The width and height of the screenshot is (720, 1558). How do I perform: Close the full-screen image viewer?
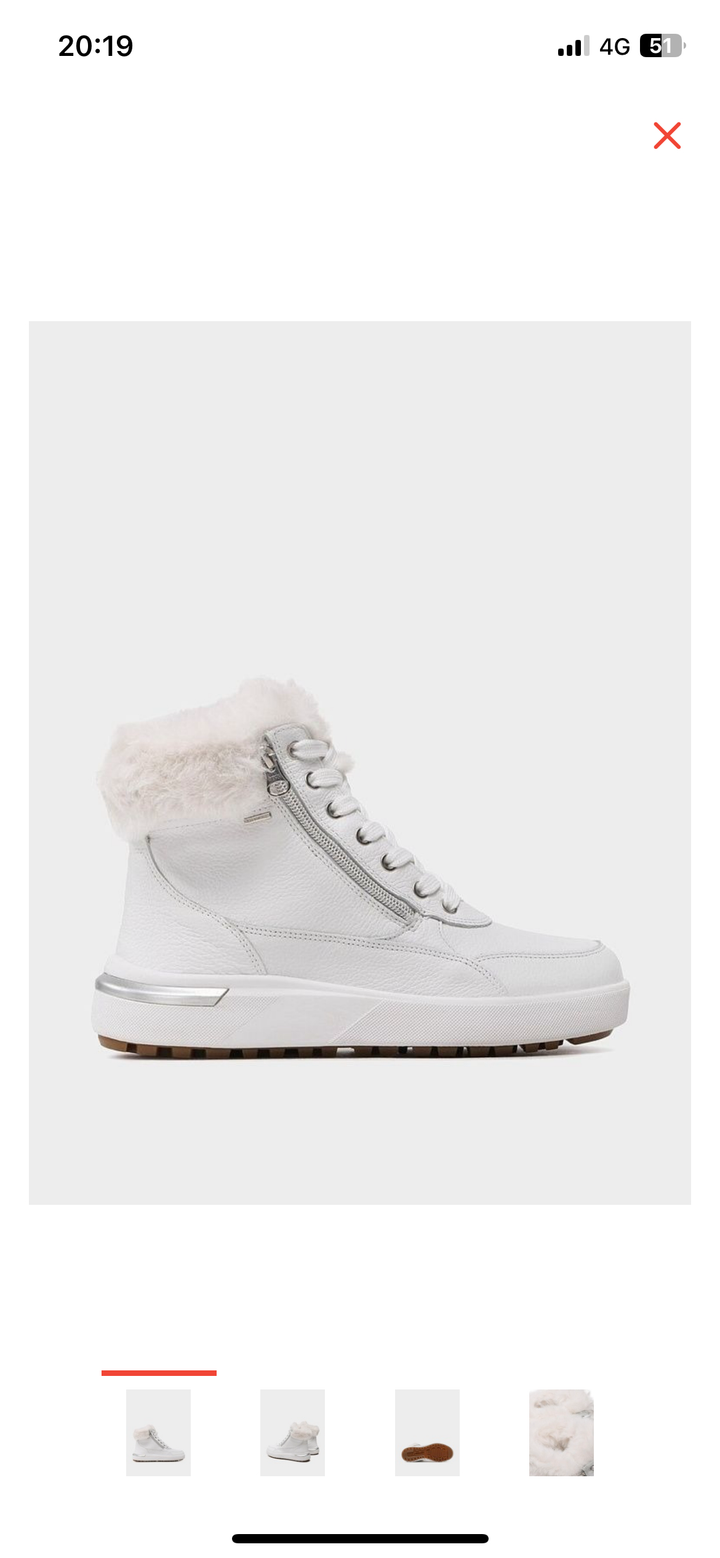pos(667,136)
